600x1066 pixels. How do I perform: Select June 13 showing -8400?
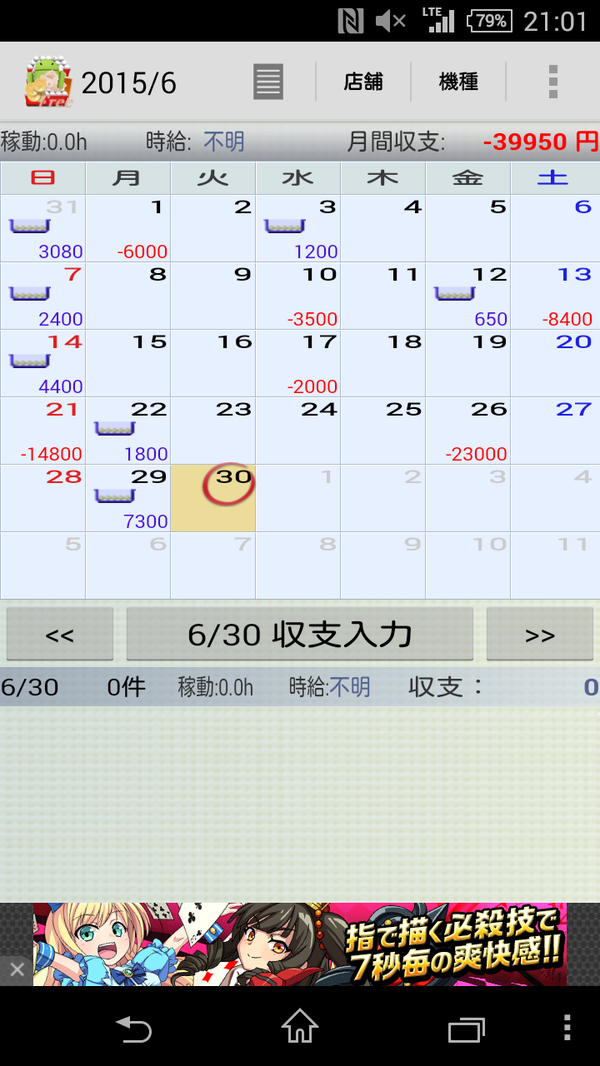(555, 296)
